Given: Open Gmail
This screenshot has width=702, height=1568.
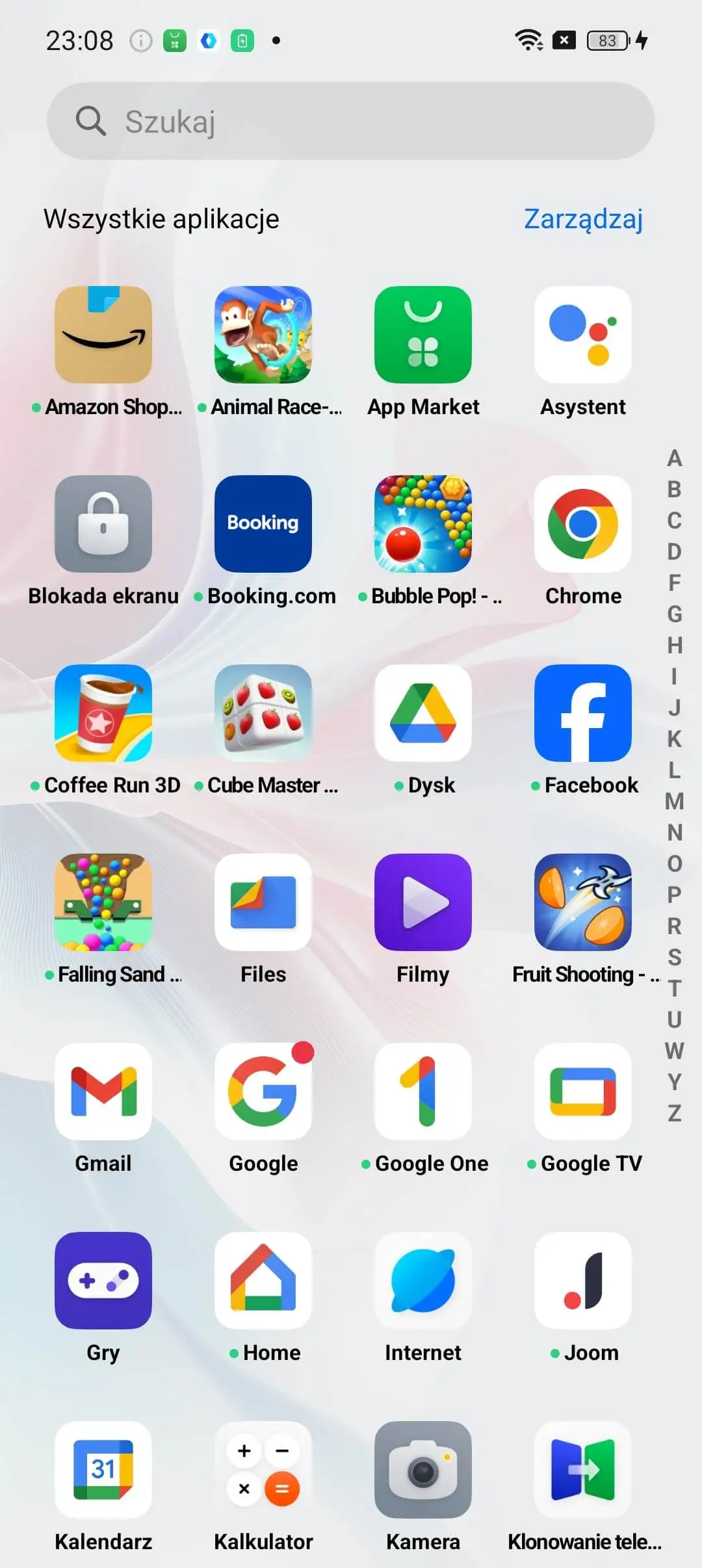Looking at the screenshot, I should coord(103,1091).
